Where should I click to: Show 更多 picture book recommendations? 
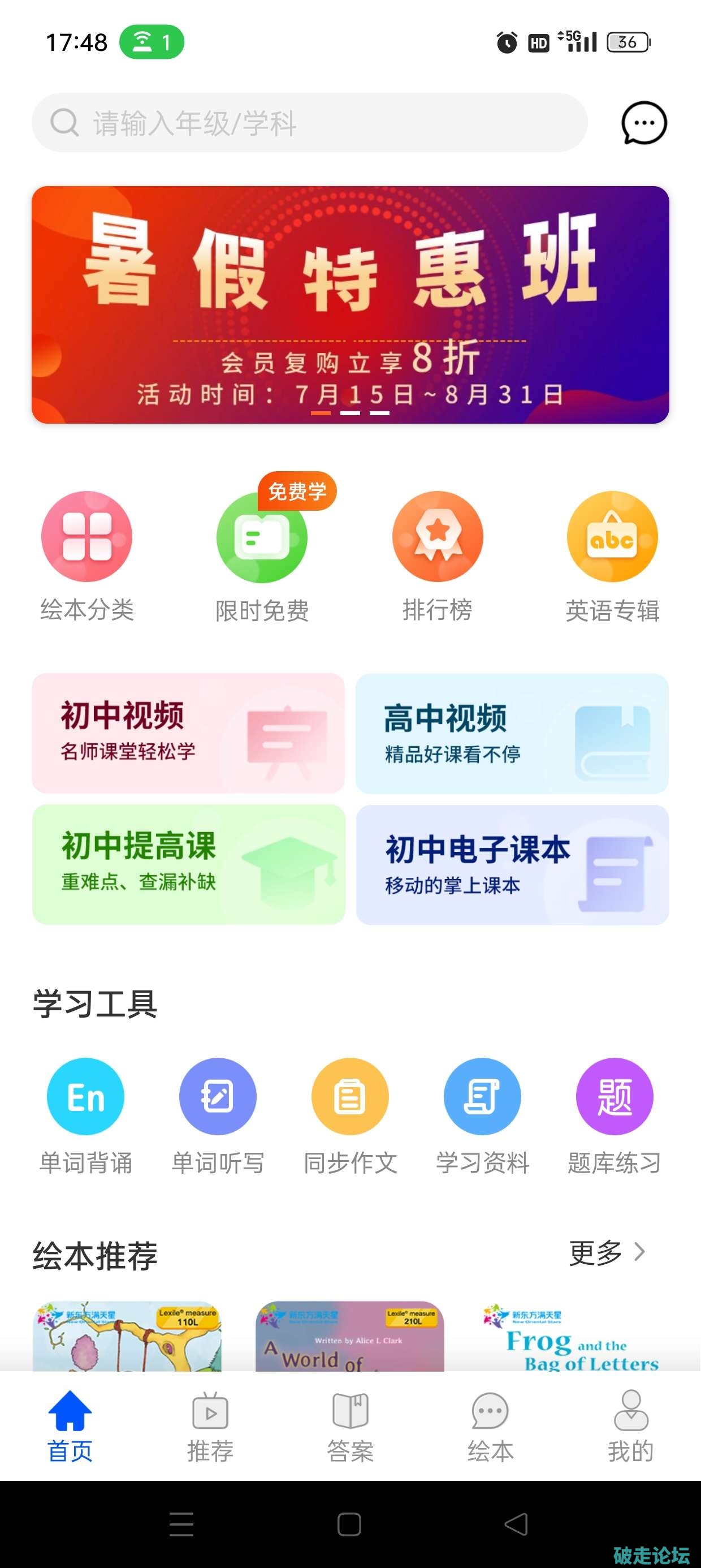click(607, 1253)
